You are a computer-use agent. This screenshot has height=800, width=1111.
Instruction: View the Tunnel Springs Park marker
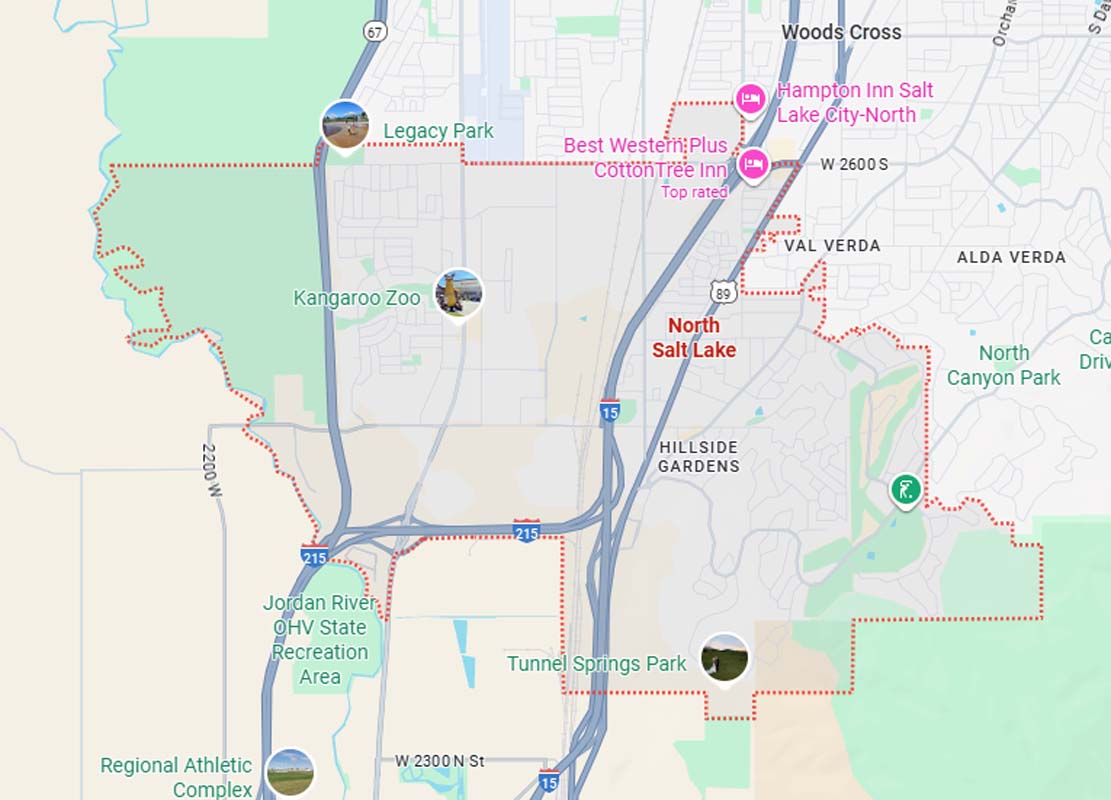click(725, 658)
